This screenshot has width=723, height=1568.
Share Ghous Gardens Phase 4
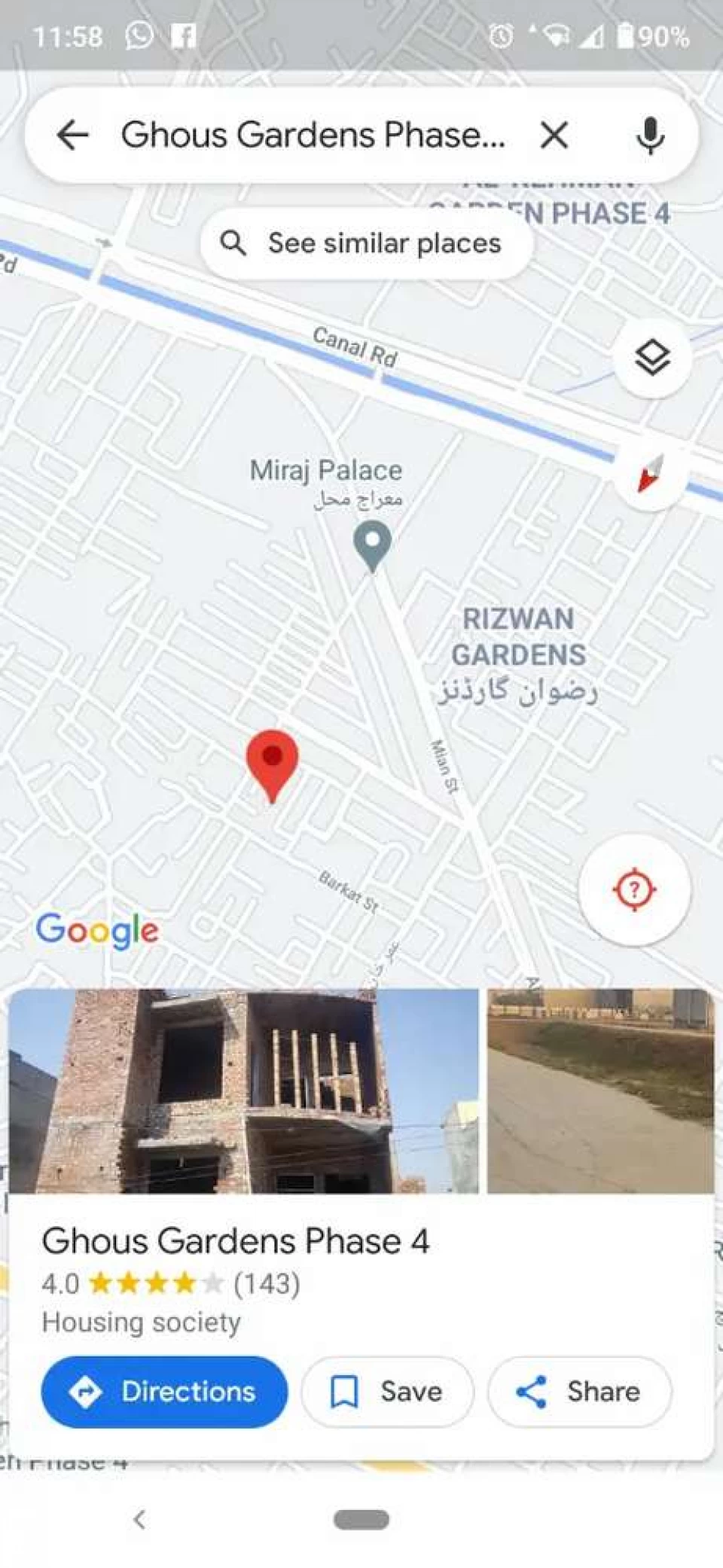[x=579, y=1392]
